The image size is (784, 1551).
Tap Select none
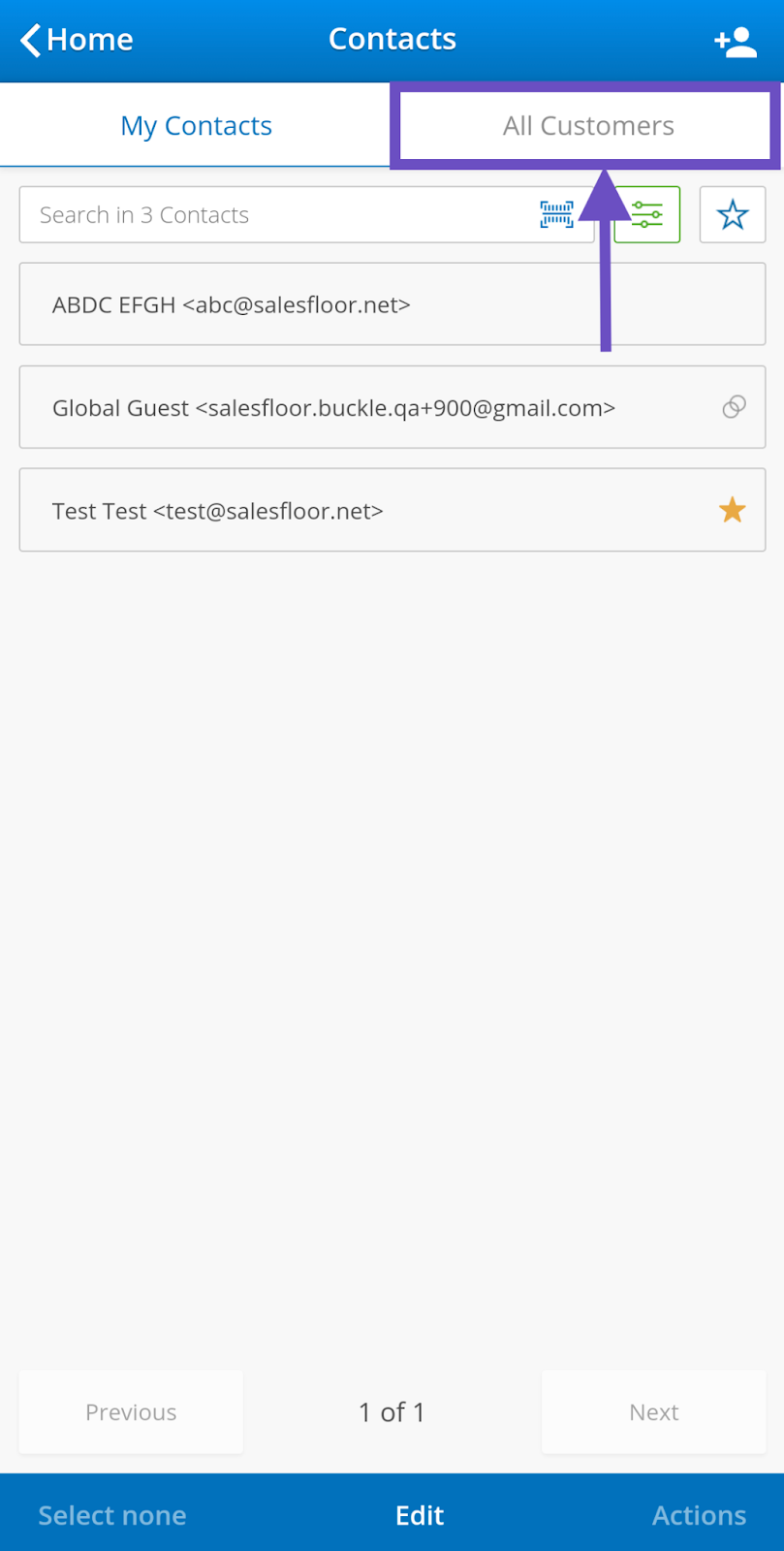(112, 1515)
